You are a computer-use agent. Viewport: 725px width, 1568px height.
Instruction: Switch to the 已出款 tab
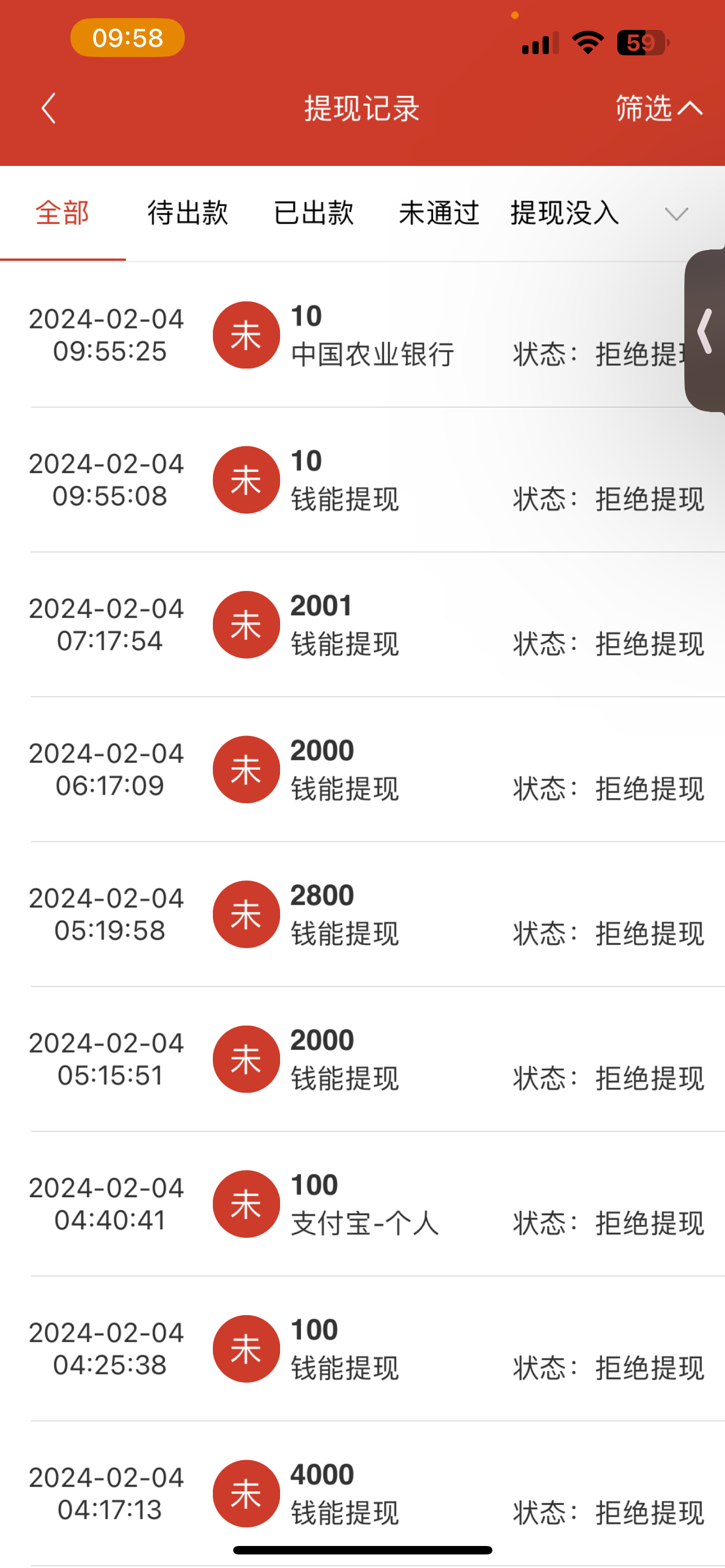pos(313,213)
